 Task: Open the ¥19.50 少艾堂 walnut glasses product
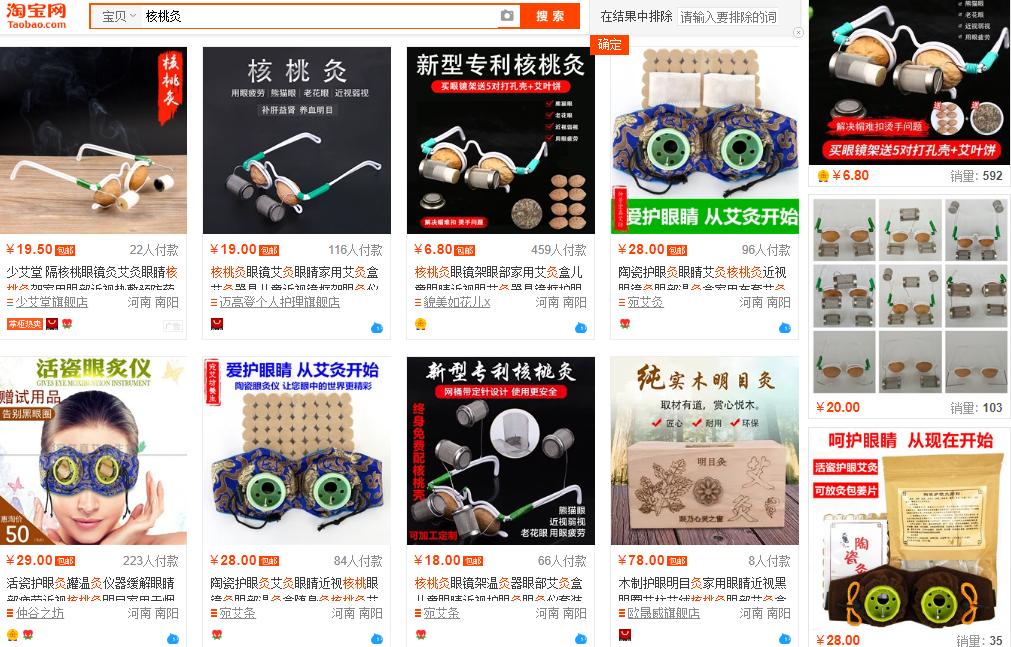point(93,140)
